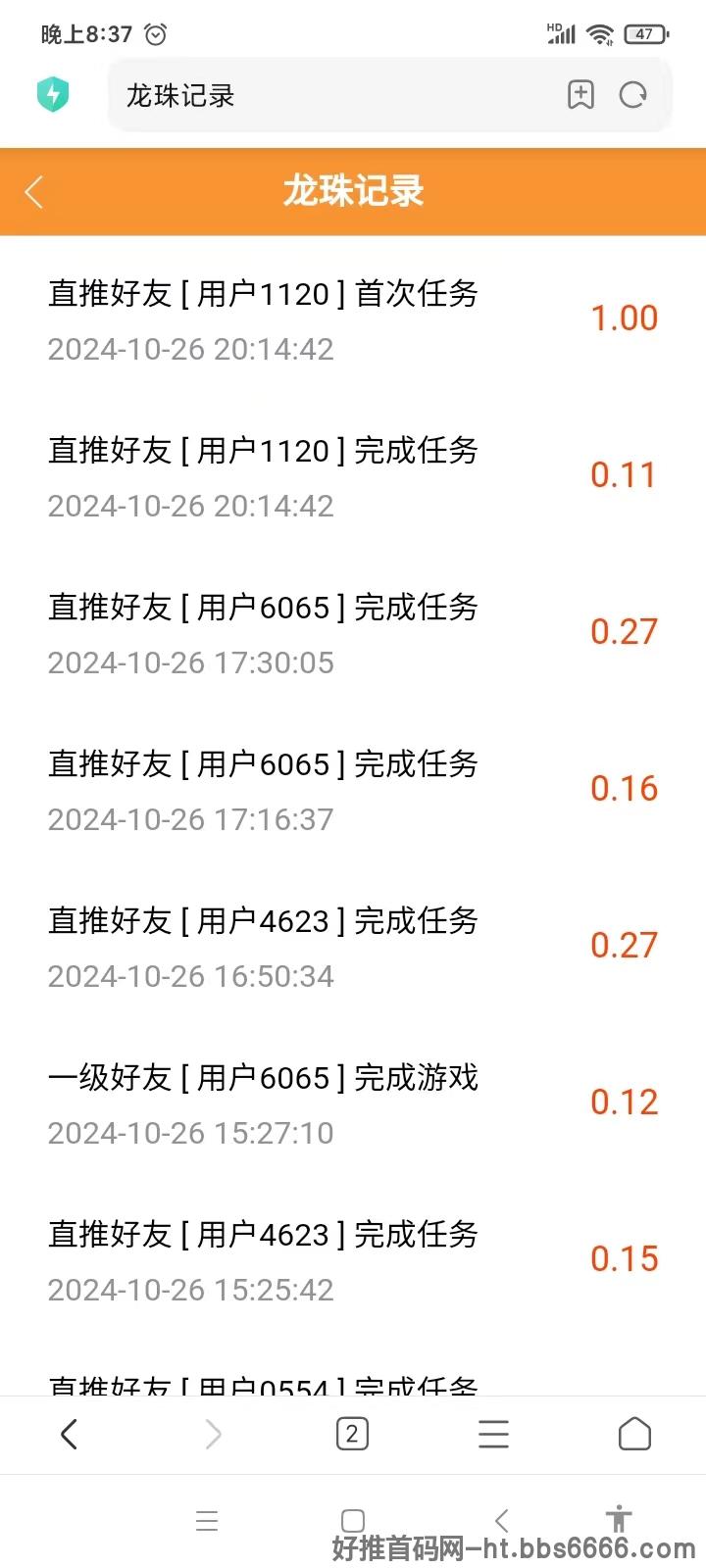The image size is (706, 1568).
Task: Reload the current page
Action: [633, 95]
